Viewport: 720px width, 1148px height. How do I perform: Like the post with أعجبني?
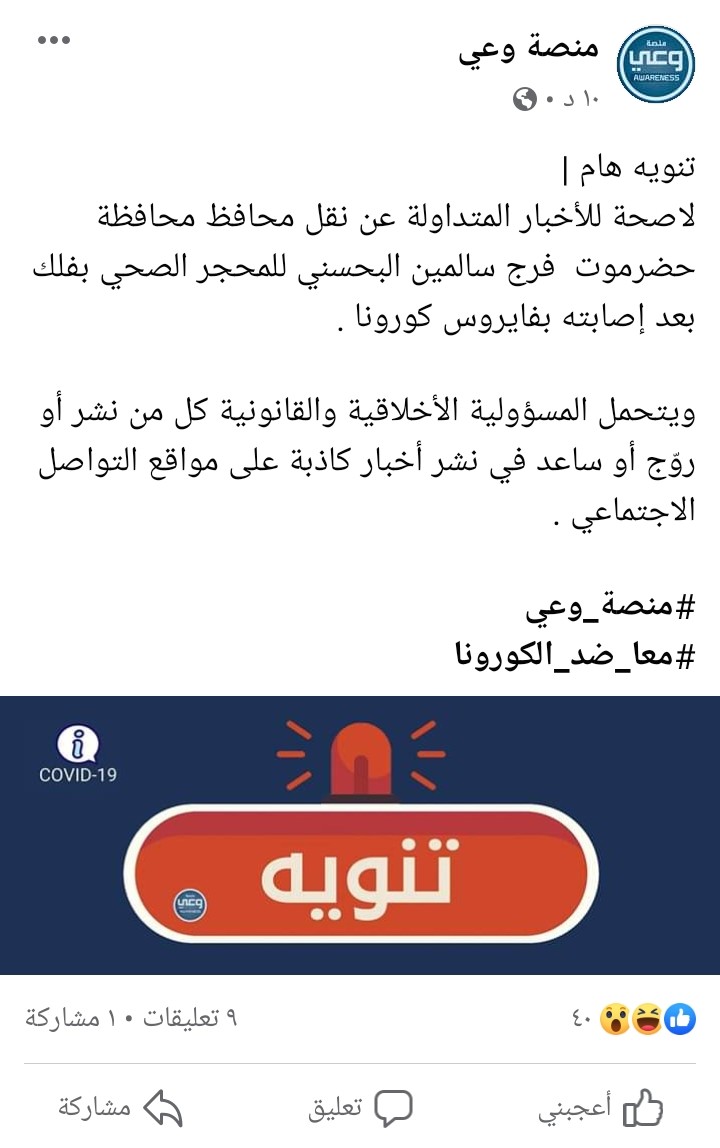601,1107
